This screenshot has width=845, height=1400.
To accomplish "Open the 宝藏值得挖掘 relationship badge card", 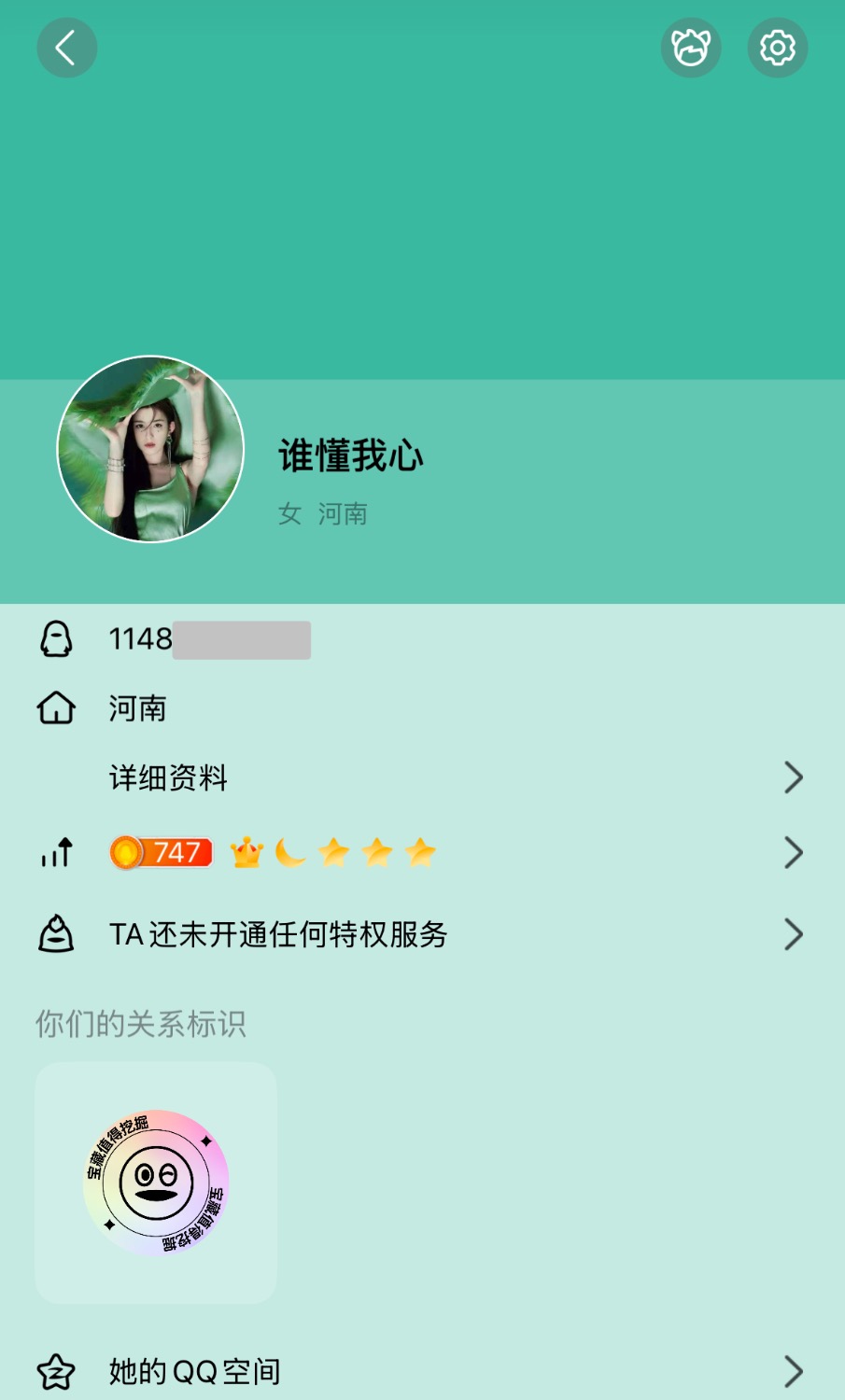I will (x=156, y=1183).
